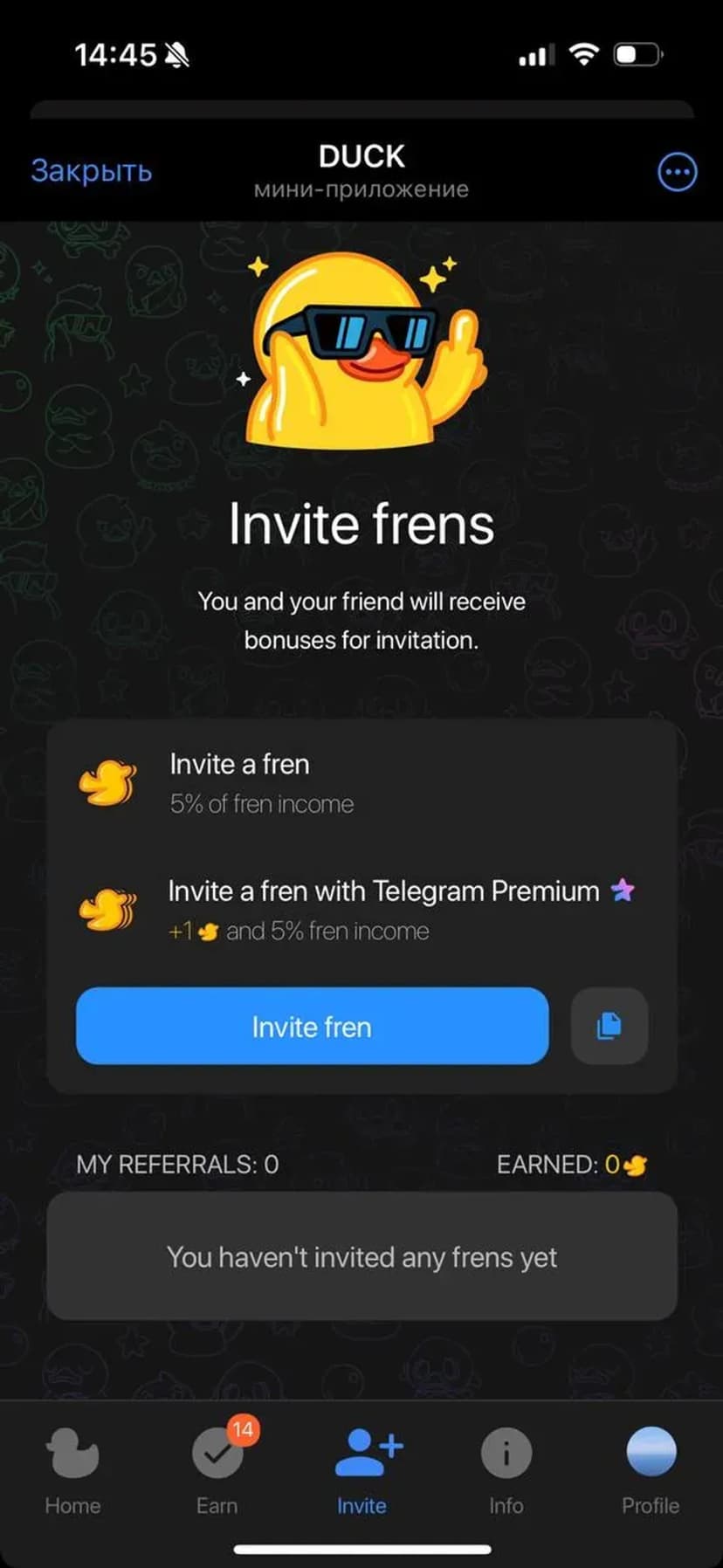Copy the invite link
Screen dimensions: 723x1568
(x=609, y=1026)
